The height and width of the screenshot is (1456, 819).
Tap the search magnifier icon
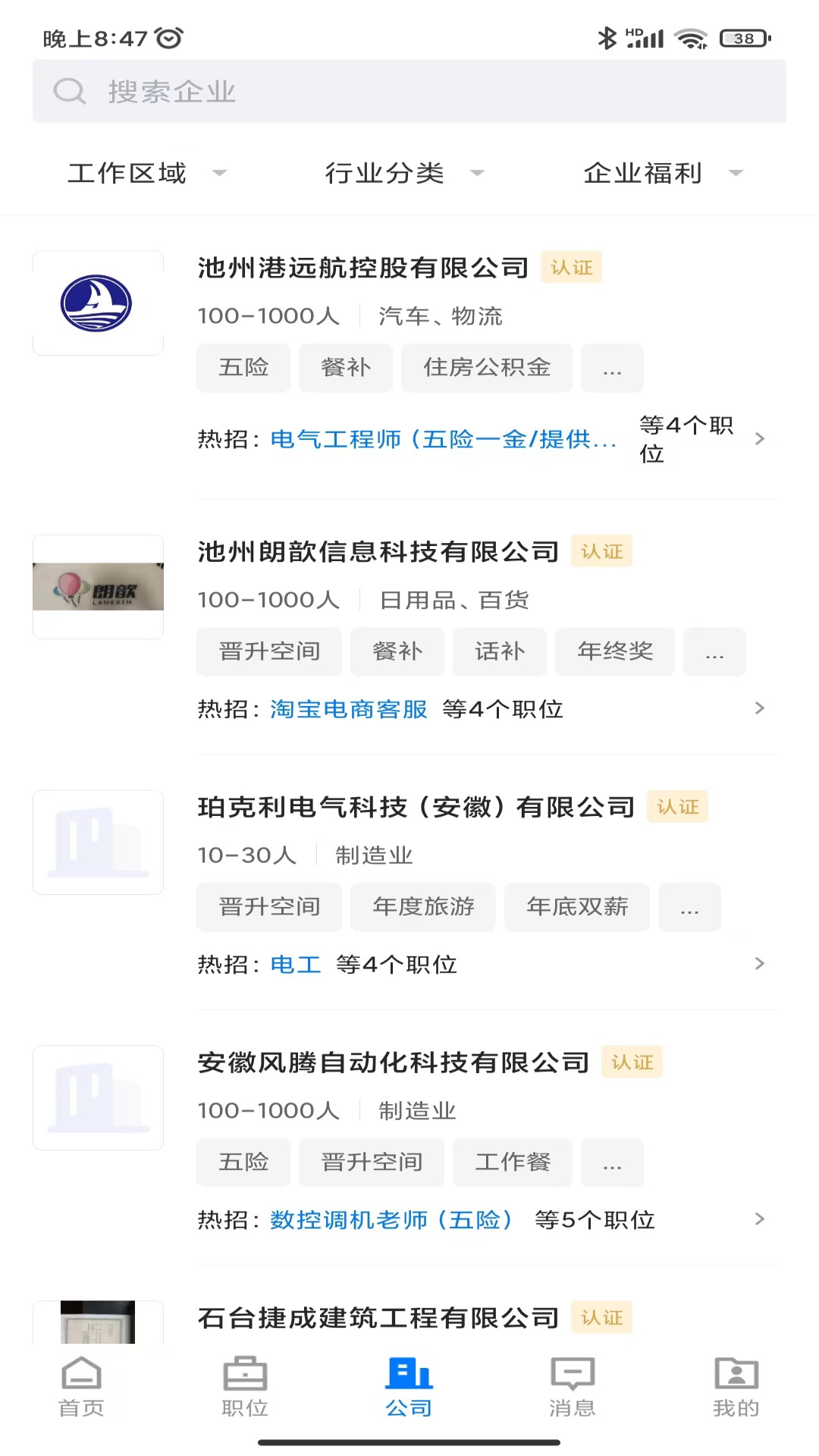69,91
